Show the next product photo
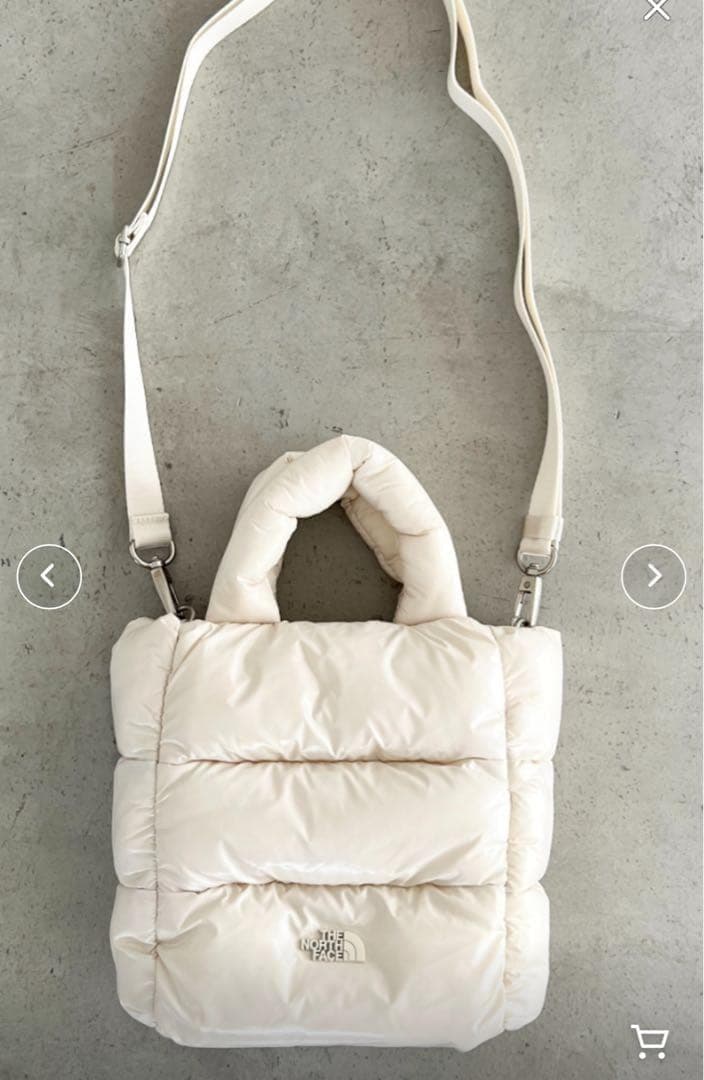 tap(653, 576)
